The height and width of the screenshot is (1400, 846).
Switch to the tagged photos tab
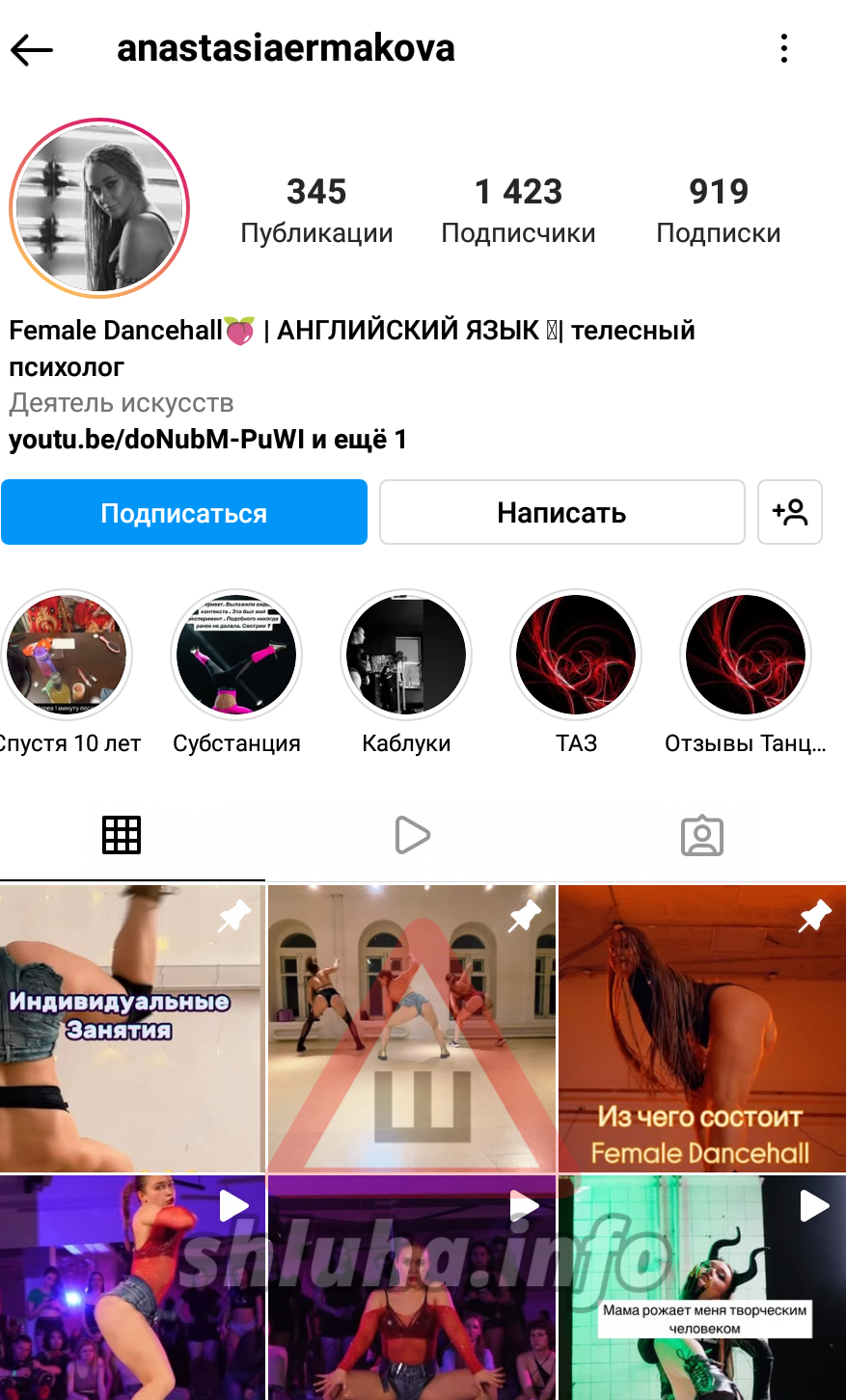click(x=702, y=836)
